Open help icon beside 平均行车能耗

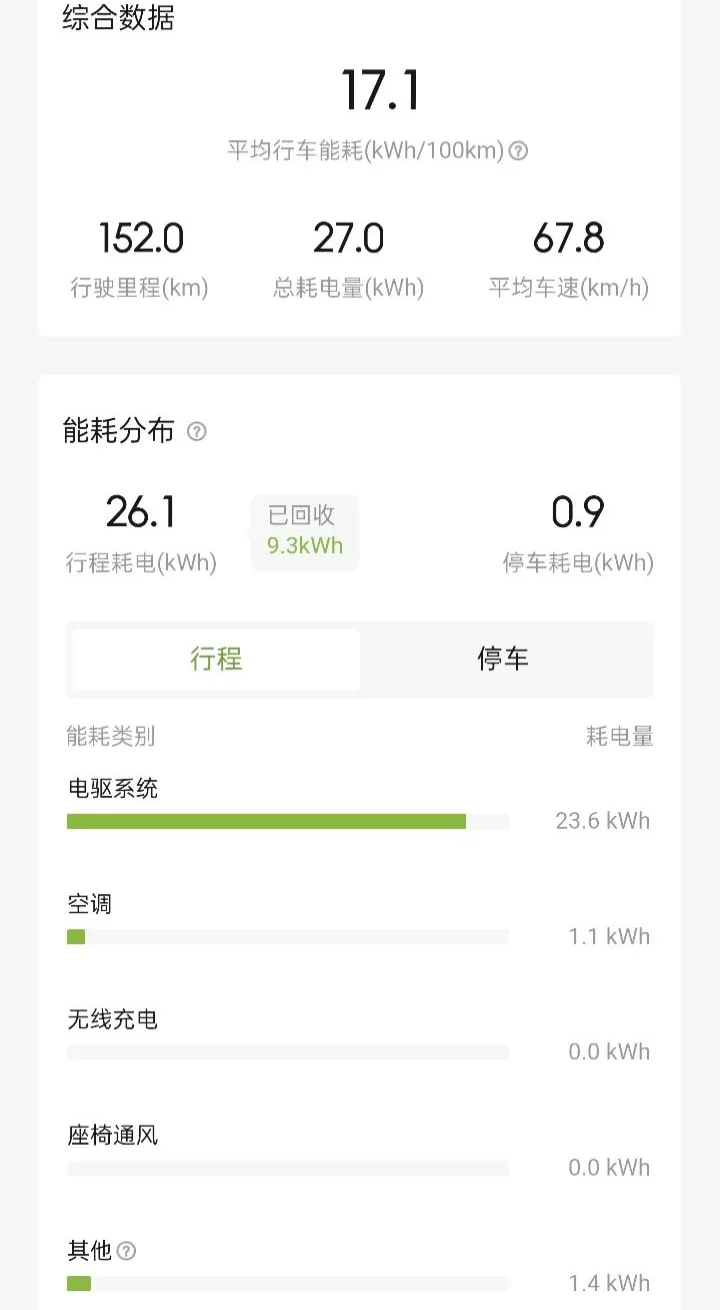(518, 151)
